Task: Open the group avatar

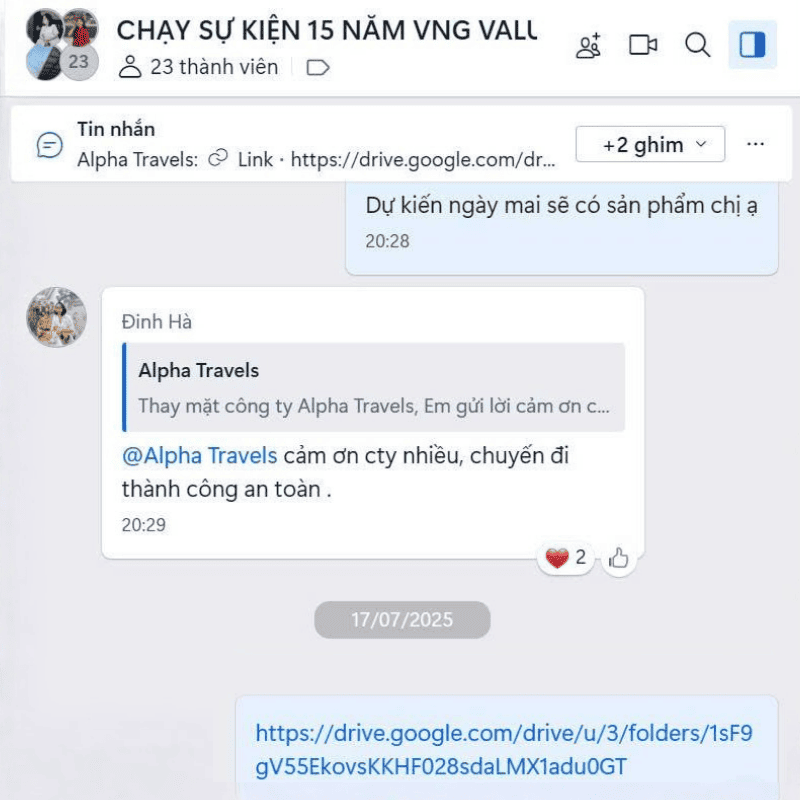Action: point(62,44)
